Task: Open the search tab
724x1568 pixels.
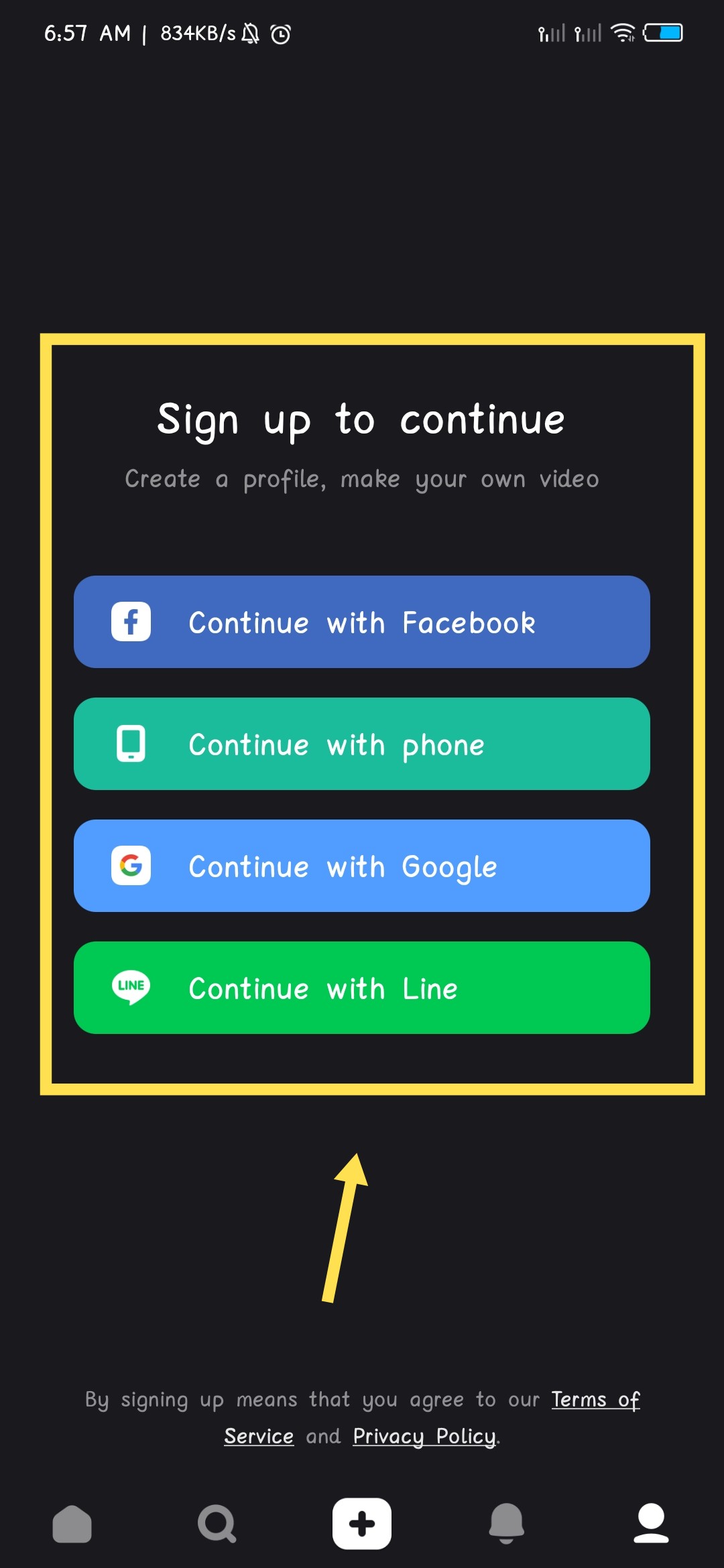Action: click(x=217, y=1524)
